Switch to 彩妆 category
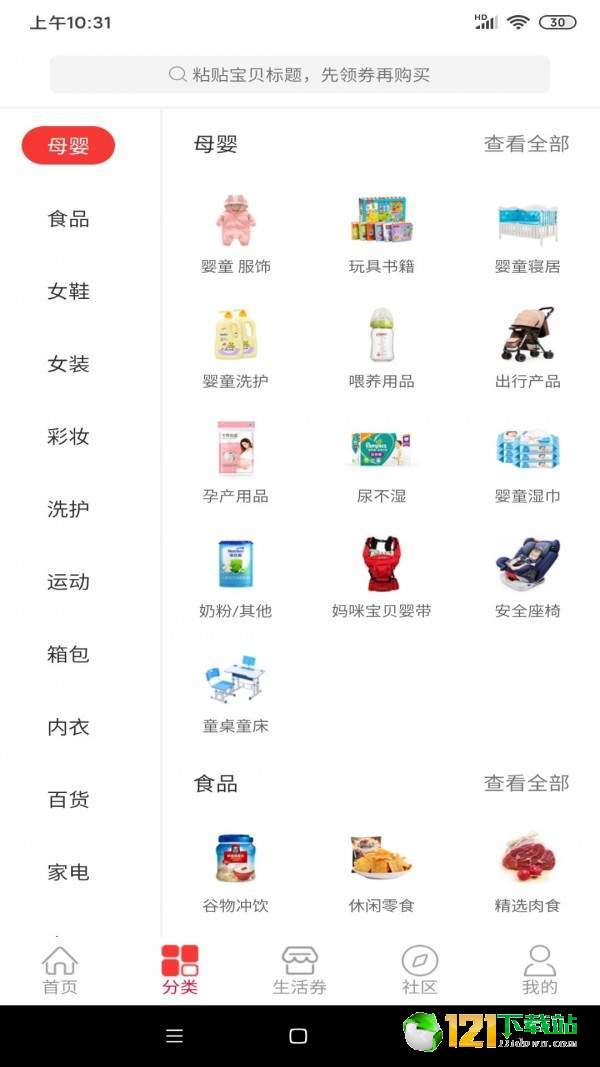The height and width of the screenshot is (1067, 600). coord(68,436)
